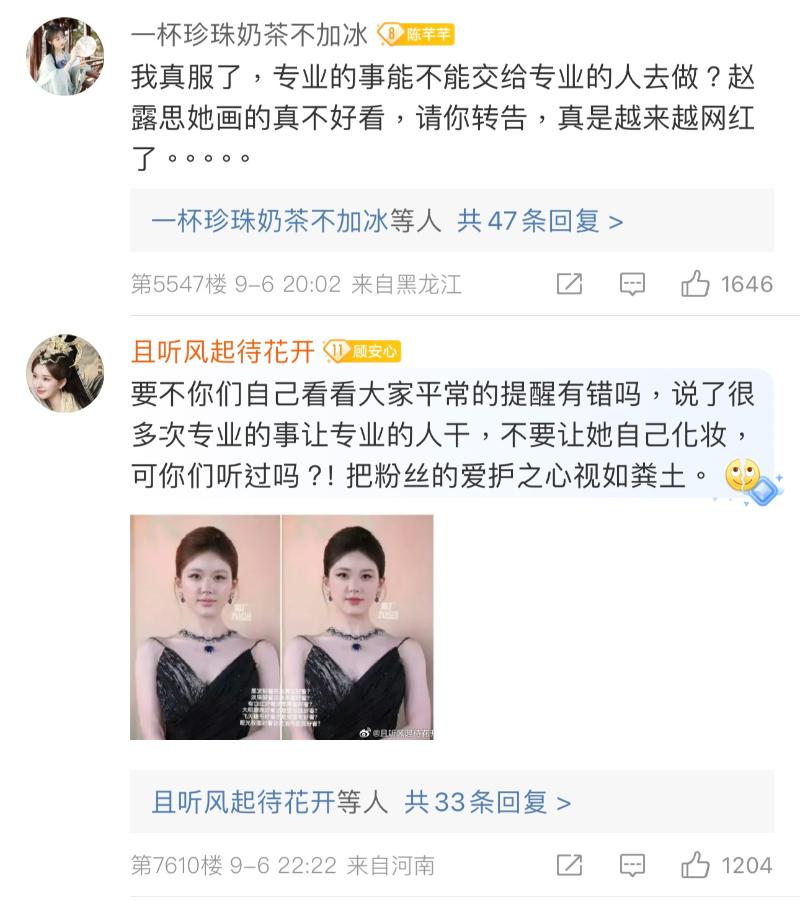Expand the 共47条回复 replies
This screenshot has width=800, height=902.
(539, 221)
